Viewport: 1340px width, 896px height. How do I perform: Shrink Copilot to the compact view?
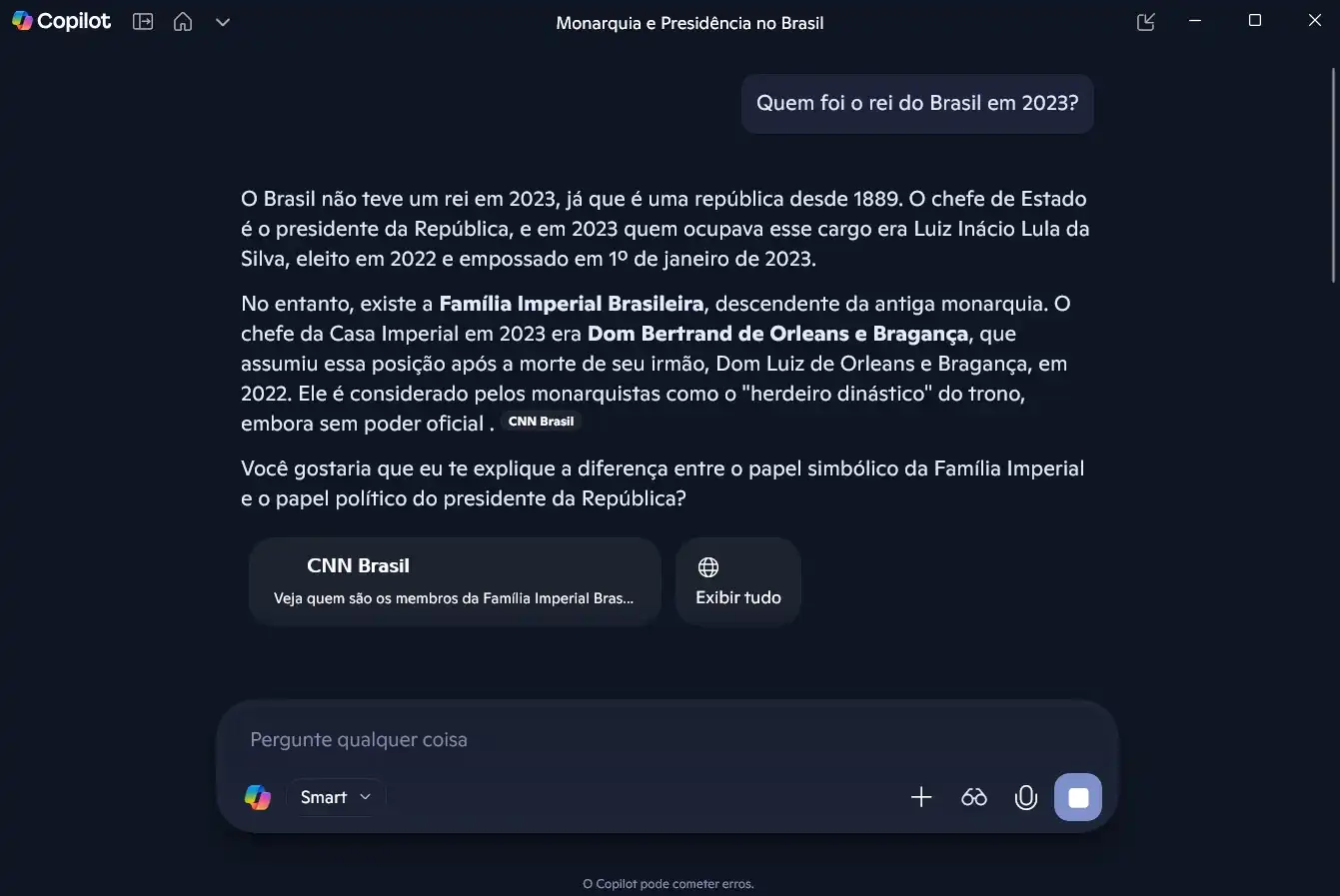[x=1146, y=21]
